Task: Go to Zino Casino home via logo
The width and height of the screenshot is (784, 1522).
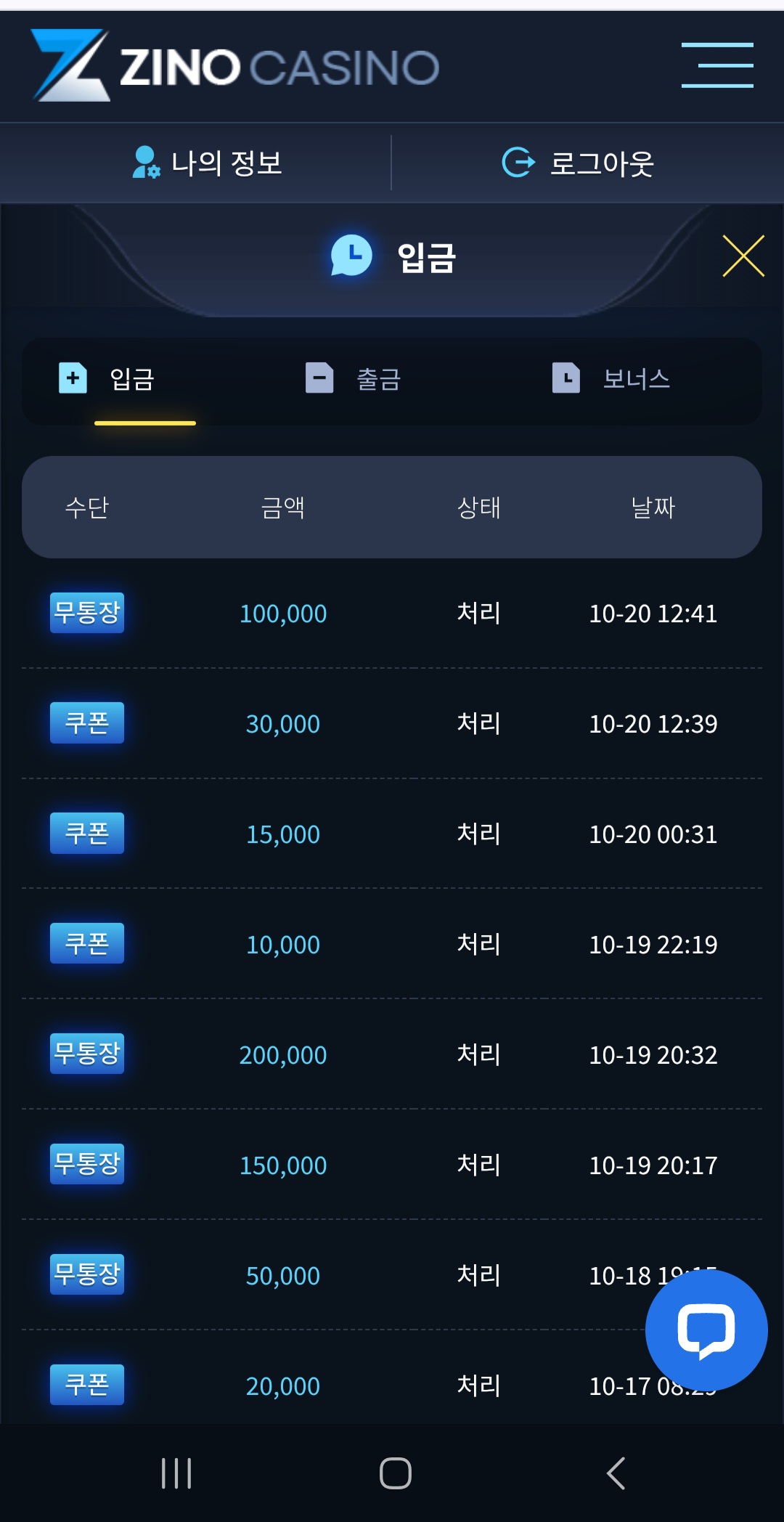Action: tap(235, 65)
